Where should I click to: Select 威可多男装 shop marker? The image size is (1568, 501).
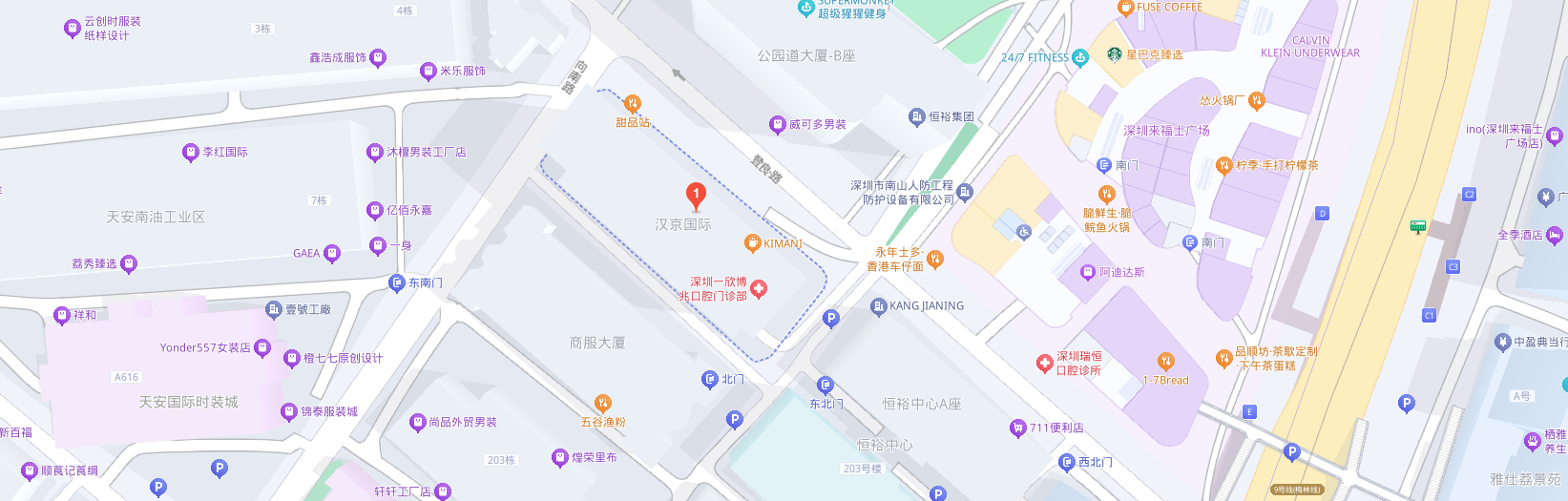click(x=778, y=124)
